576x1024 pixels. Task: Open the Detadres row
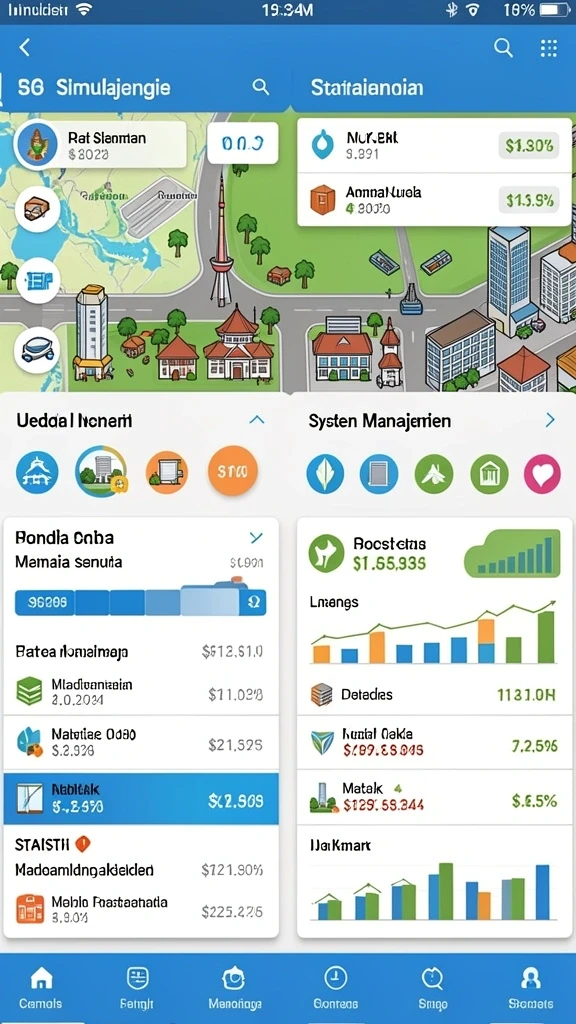pyautogui.click(x=434, y=694)
